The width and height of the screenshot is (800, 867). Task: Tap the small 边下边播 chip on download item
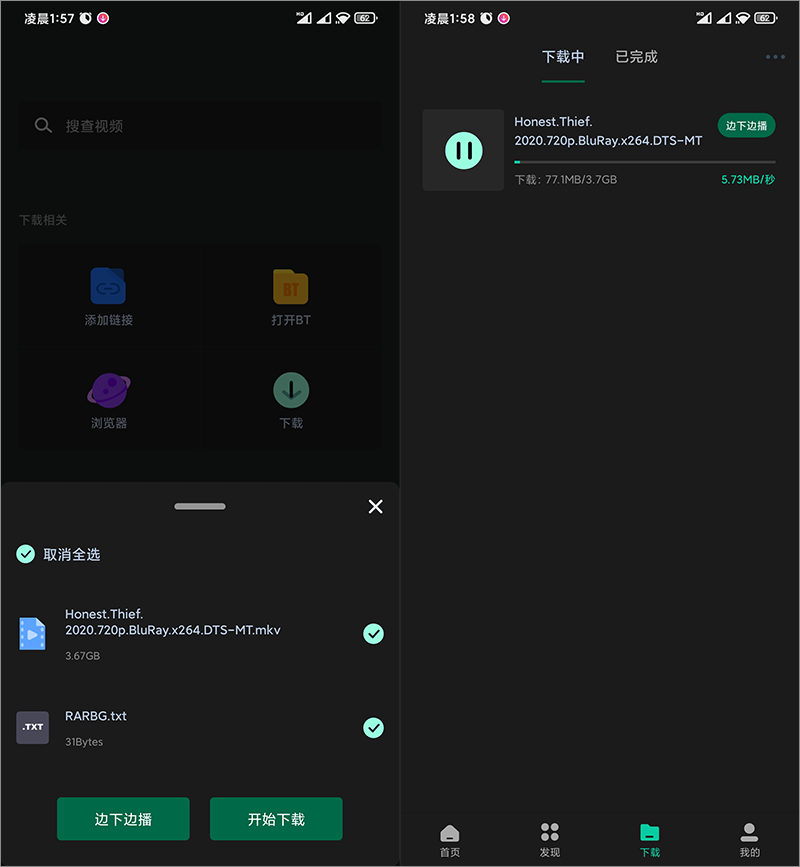(746, 125)
